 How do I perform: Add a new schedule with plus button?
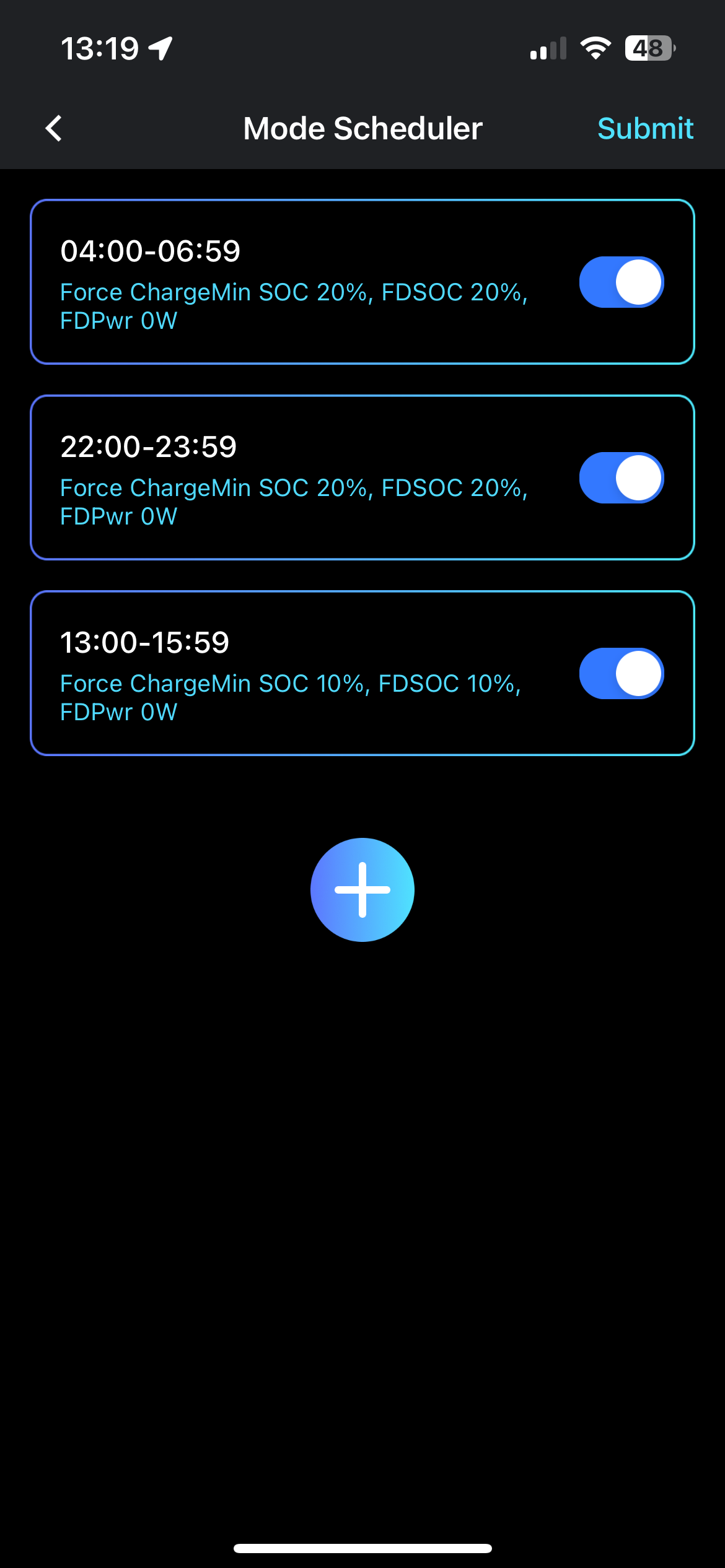(x=362, y=890)
